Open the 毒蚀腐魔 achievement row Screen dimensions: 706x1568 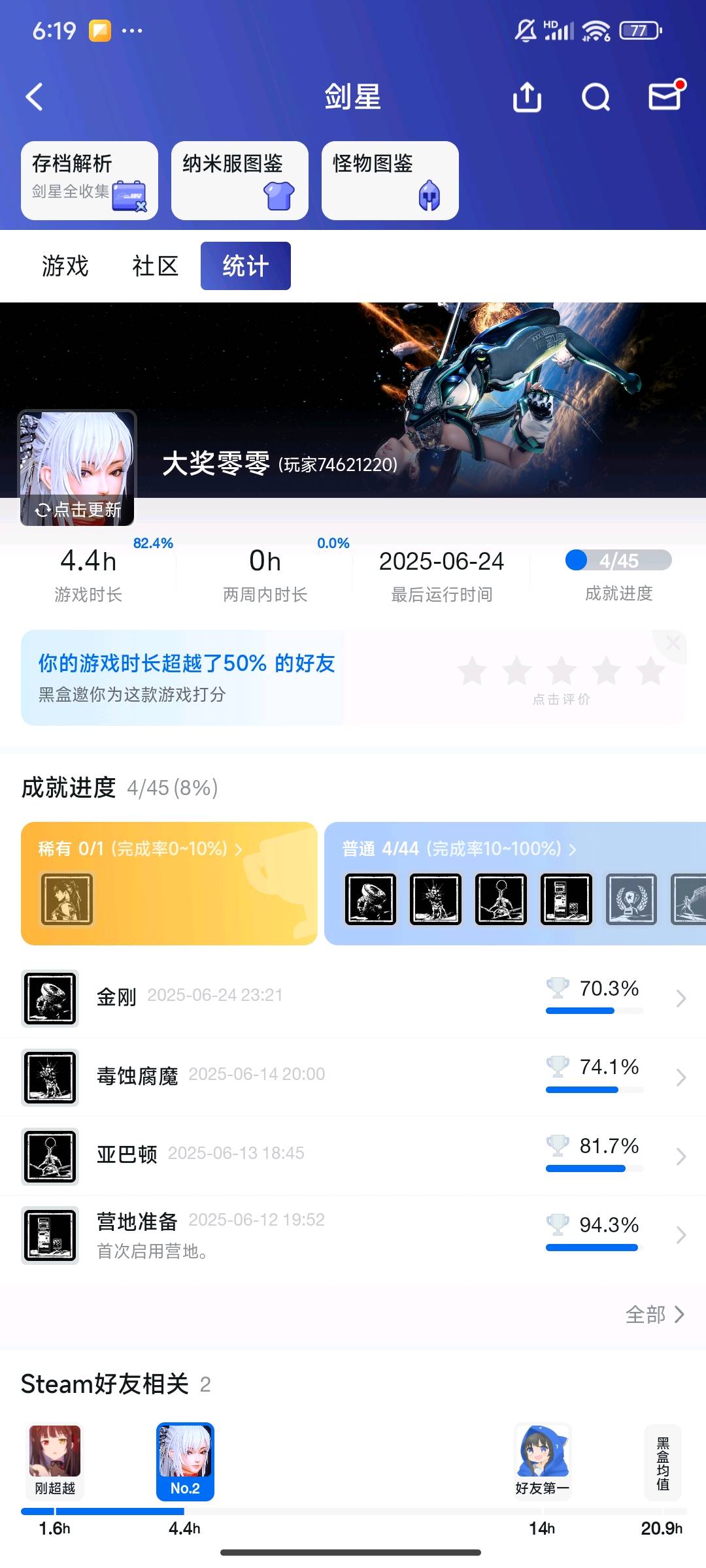click(353, 1077)
